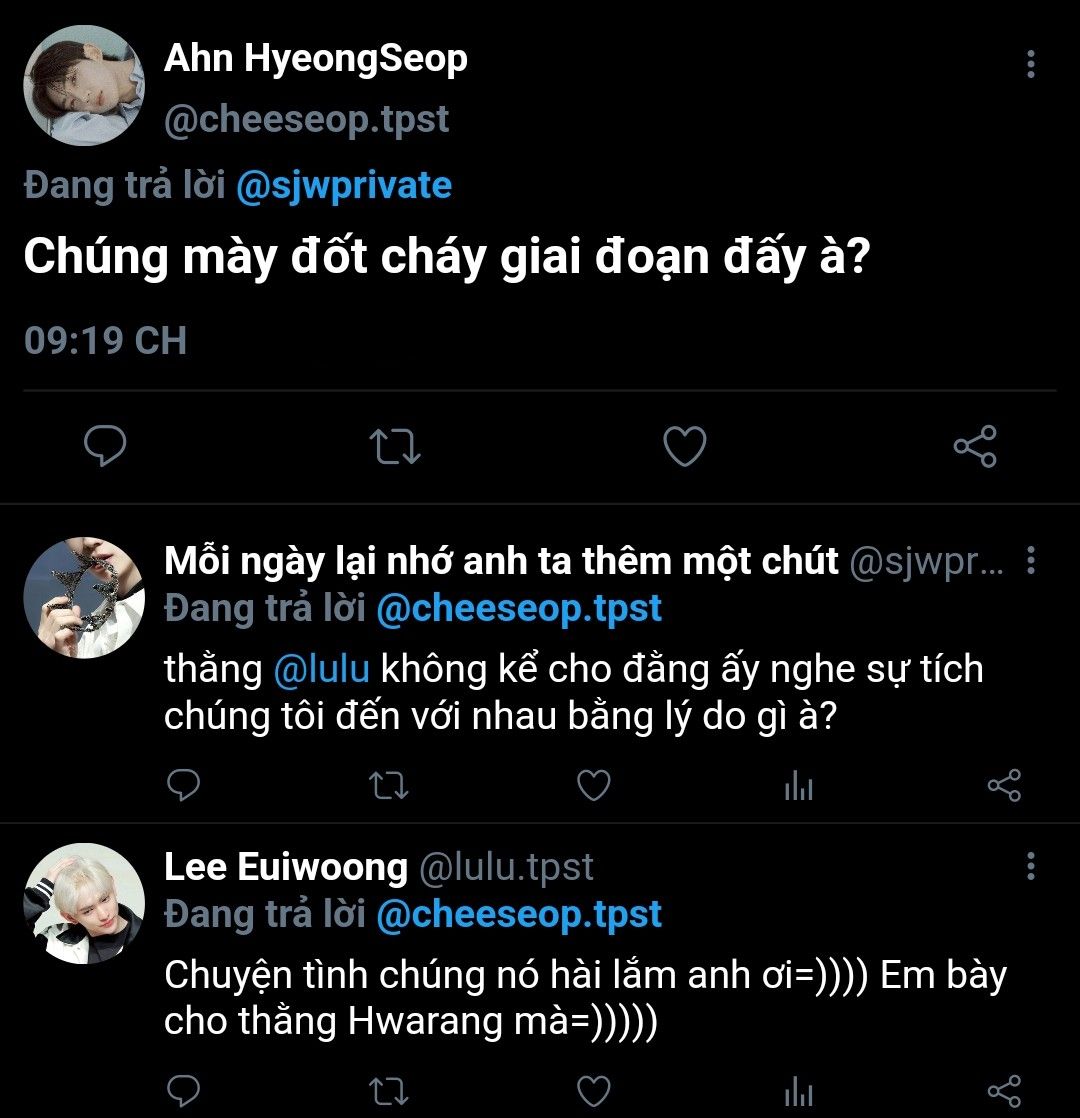Image resolution: width=1080 pixels, height=1118 pixels.
Task: Open the @sjwprivate mention link
Action: coord(343,186)
